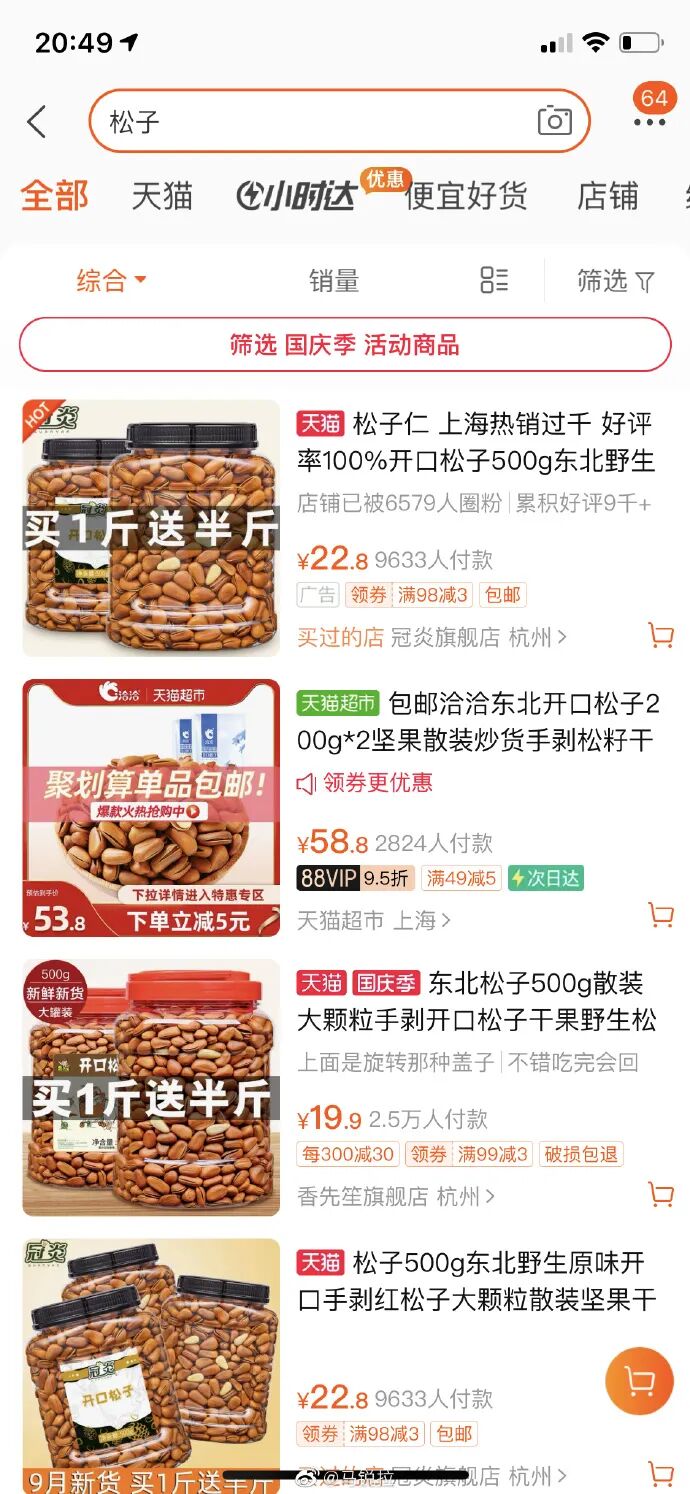Expand the 综合 sort dropdown
This screenshot has height=1494, width=690.
[111, 281]
